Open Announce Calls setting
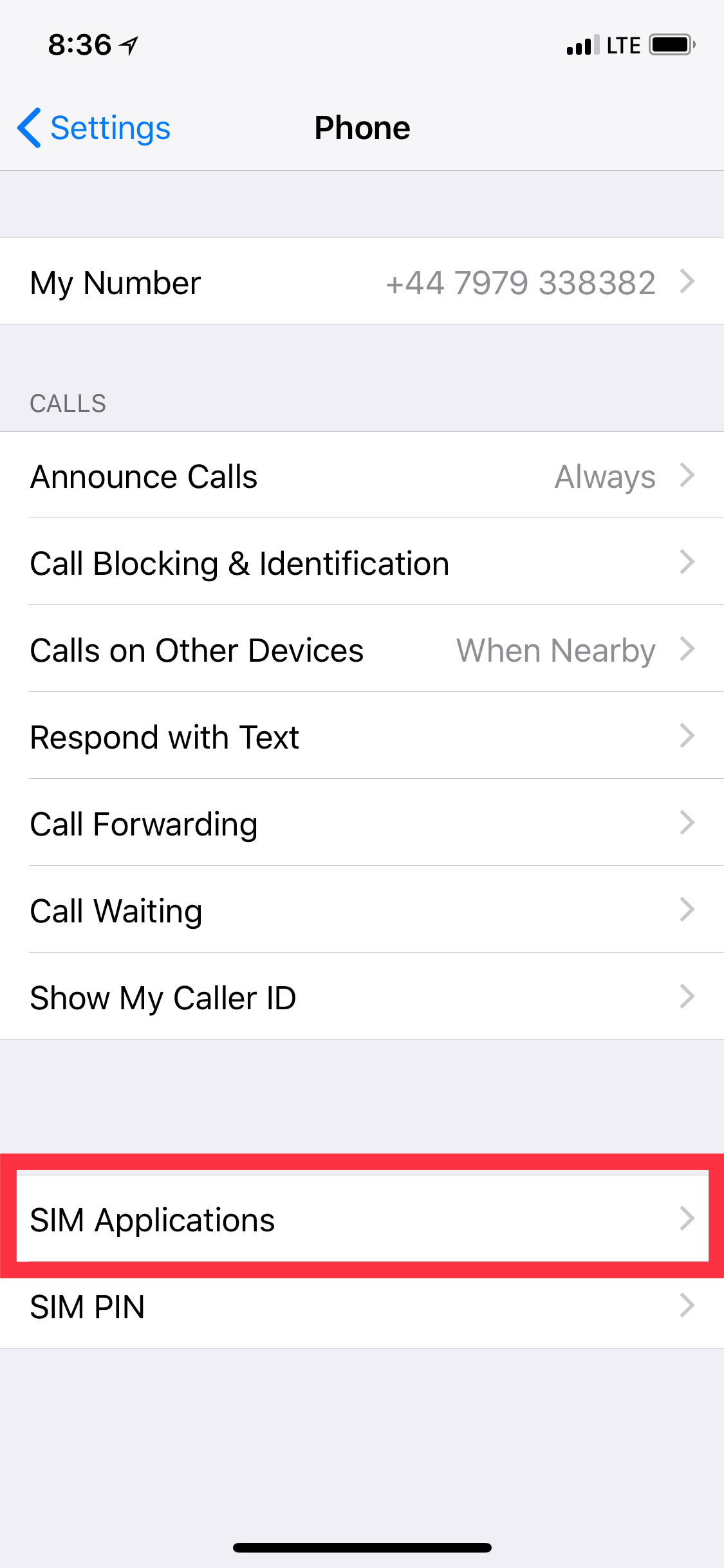 362,475
